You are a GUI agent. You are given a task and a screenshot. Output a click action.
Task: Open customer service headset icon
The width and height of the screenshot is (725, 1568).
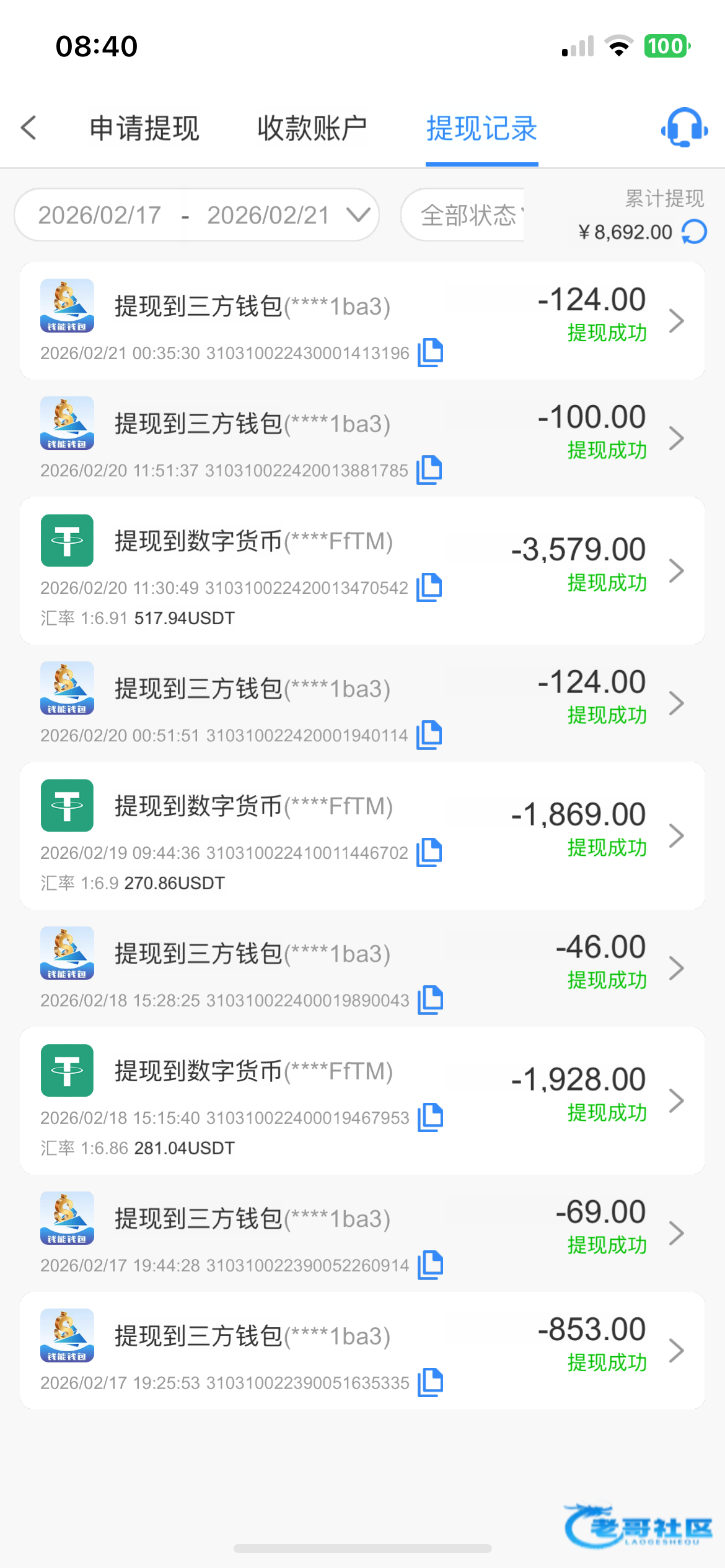(x=684, y=128)
